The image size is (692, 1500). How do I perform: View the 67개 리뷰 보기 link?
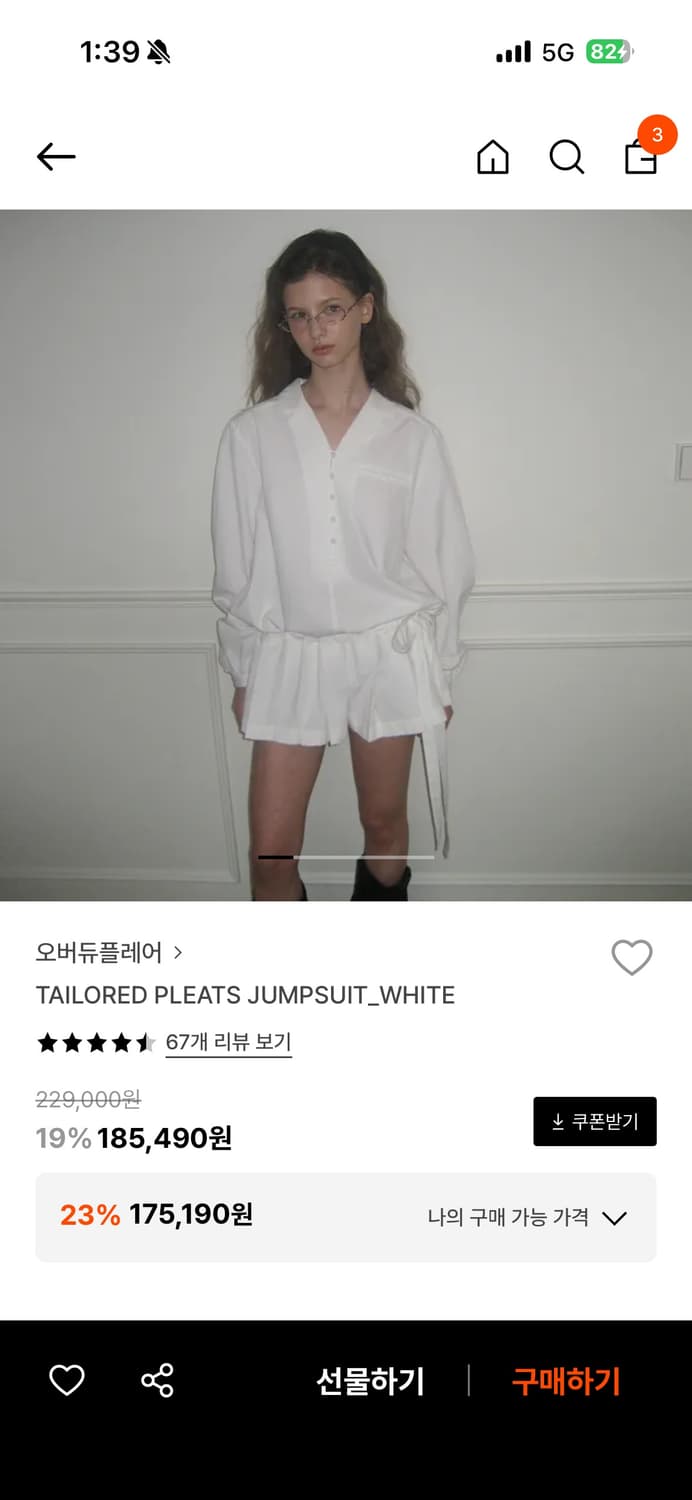[x=228, y=1042]
